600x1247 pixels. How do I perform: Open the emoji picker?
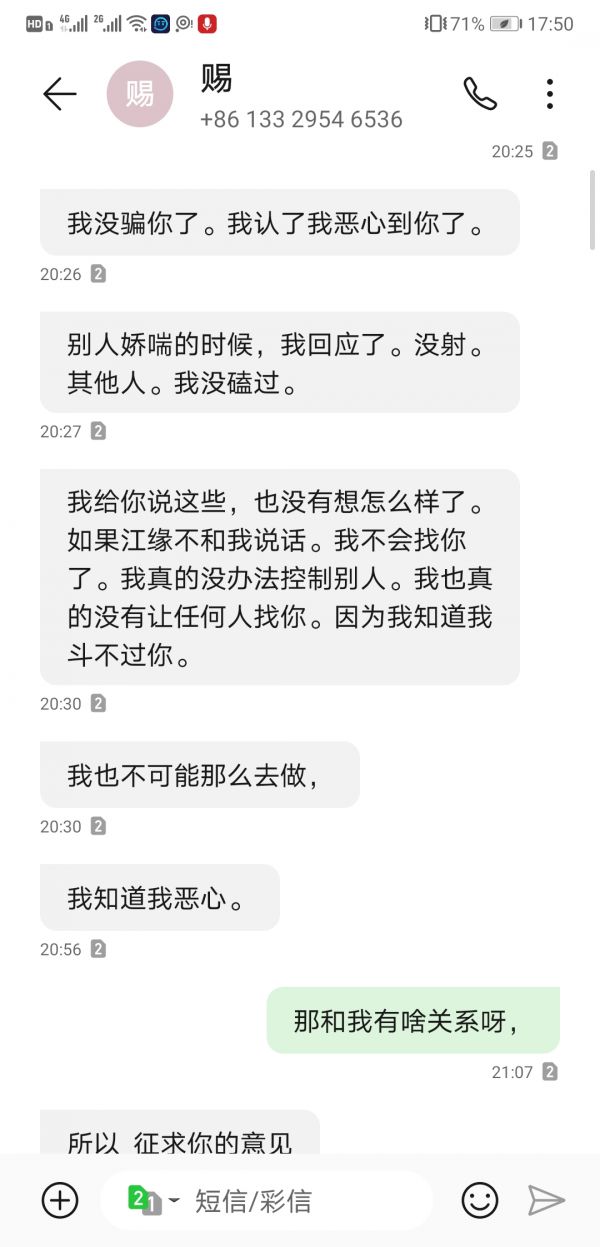tap(480, 1199)
